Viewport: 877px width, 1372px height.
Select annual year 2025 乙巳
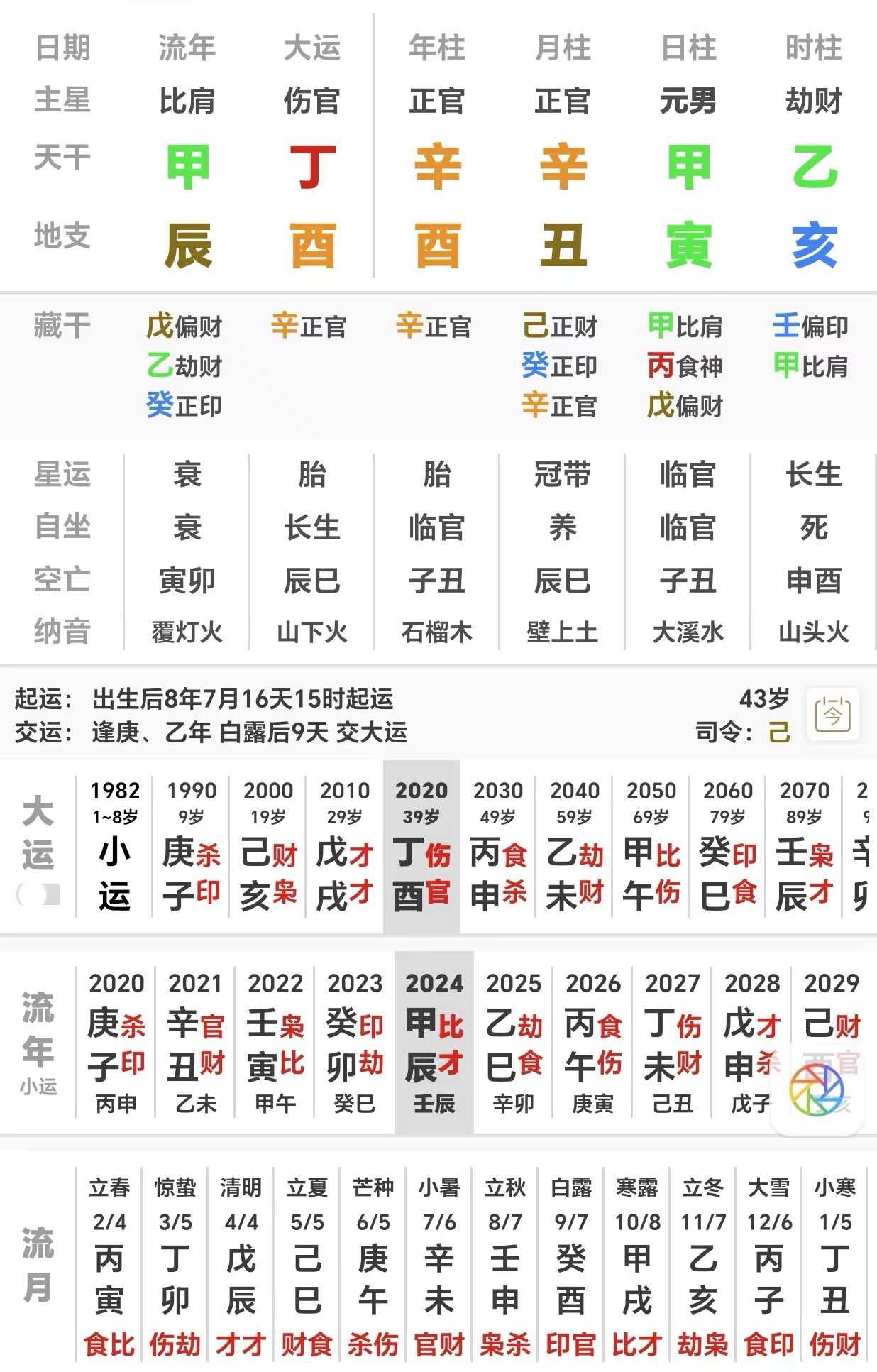click(514, 1042)
